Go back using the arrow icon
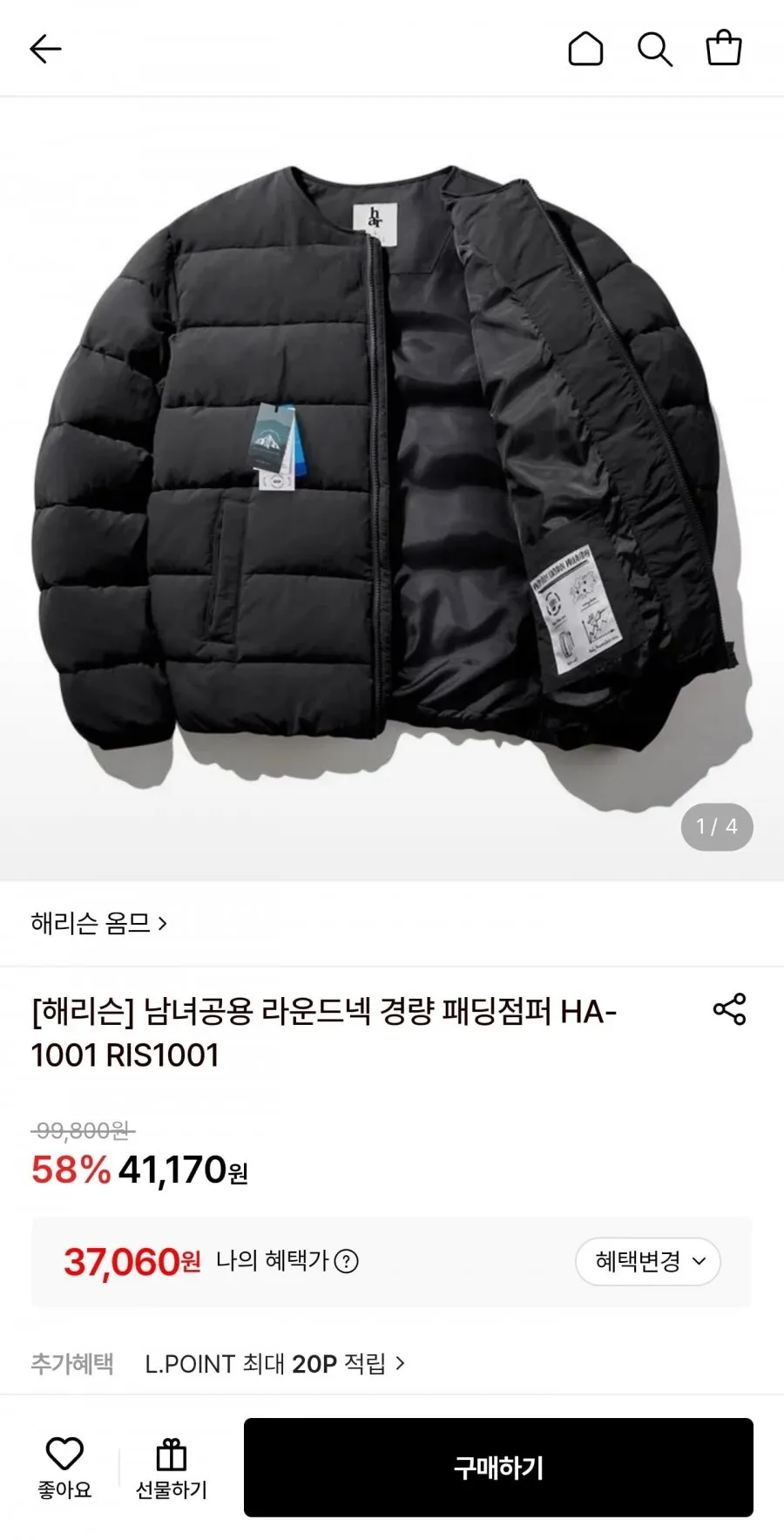The image size is (784, 1540). pos(45,49)
